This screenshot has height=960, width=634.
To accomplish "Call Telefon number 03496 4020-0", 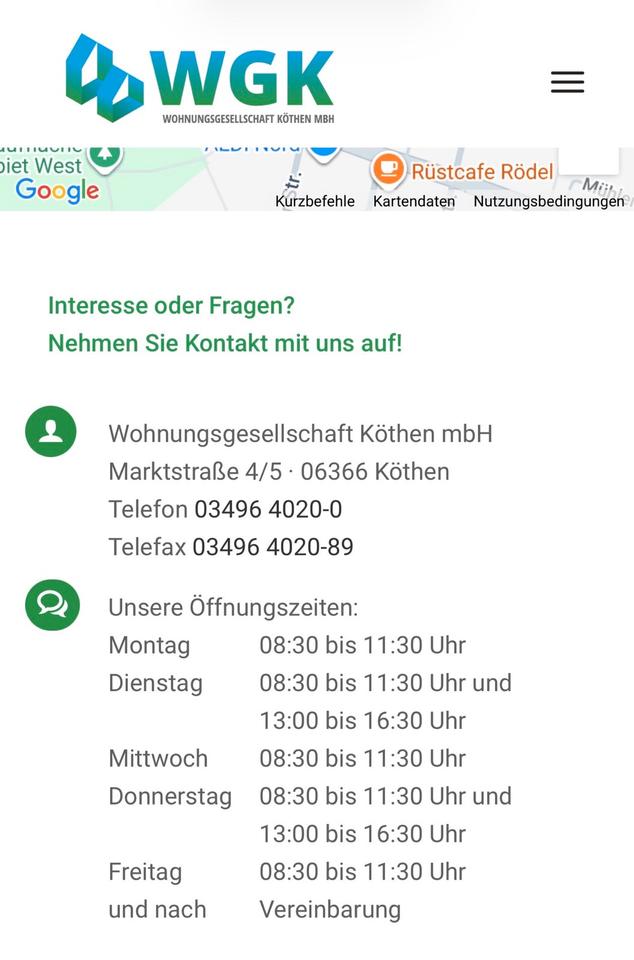I will pyautogui.click(x=268, y=510).
